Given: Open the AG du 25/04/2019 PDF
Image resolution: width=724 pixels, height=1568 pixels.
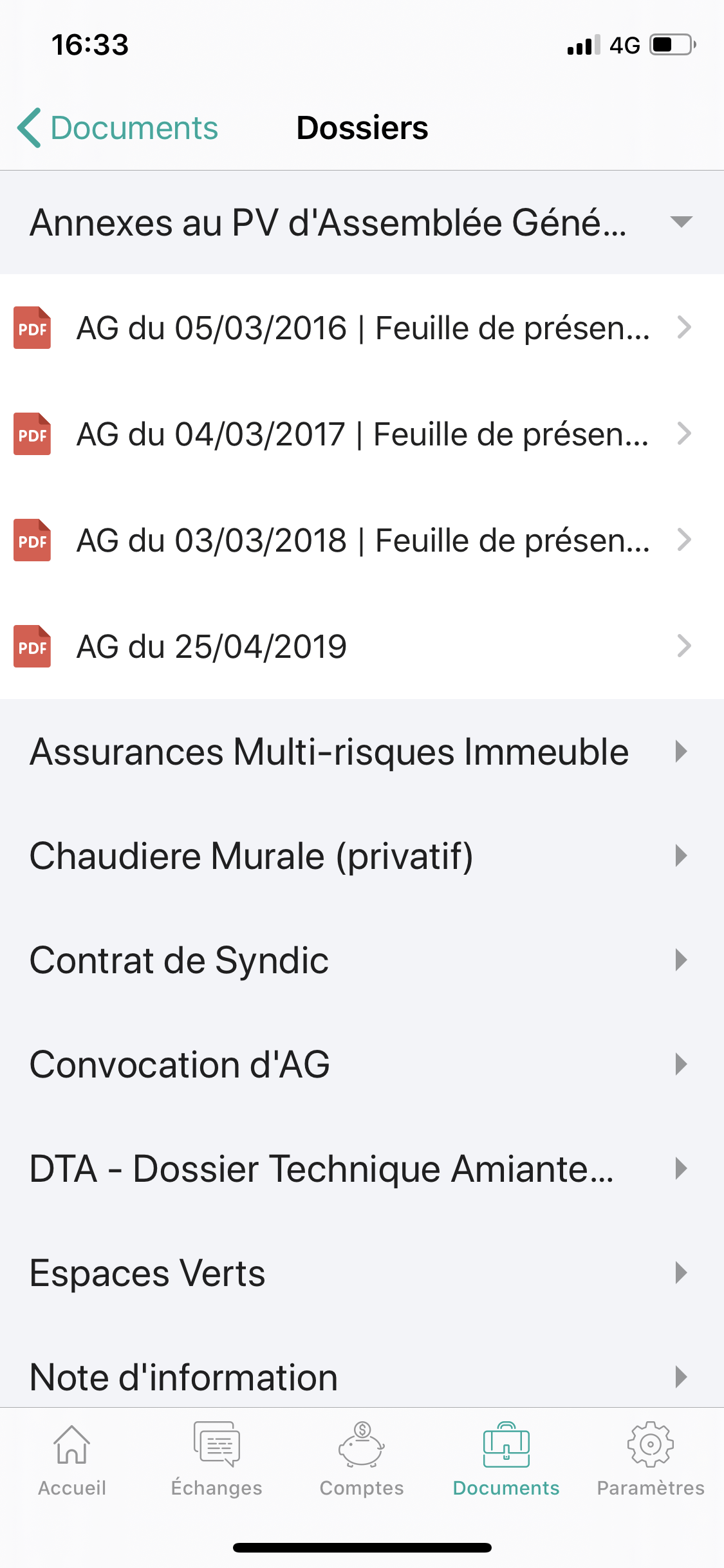Looking at the screenshot, I should tap(362, 646).
